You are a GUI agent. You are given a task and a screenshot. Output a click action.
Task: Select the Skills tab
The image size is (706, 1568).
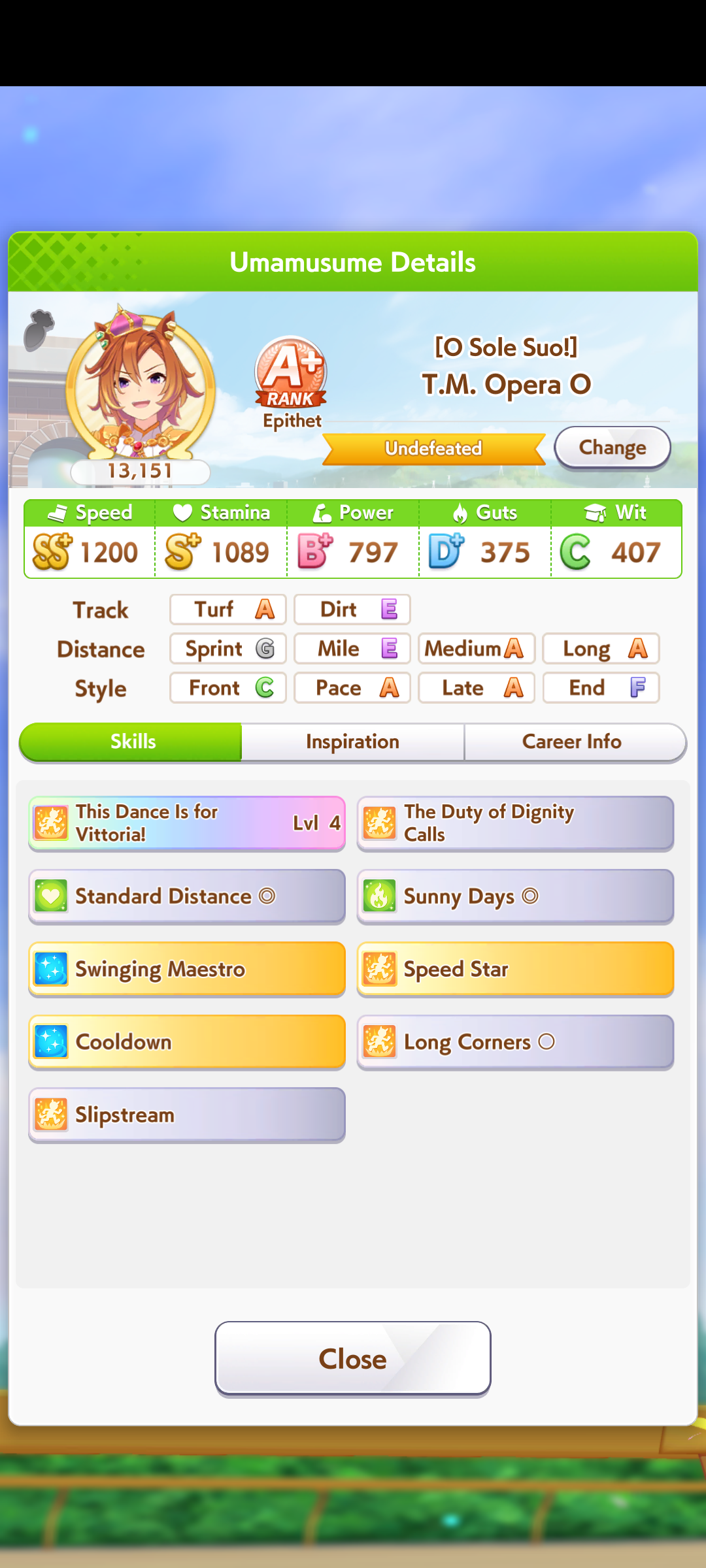coord(131,742)
